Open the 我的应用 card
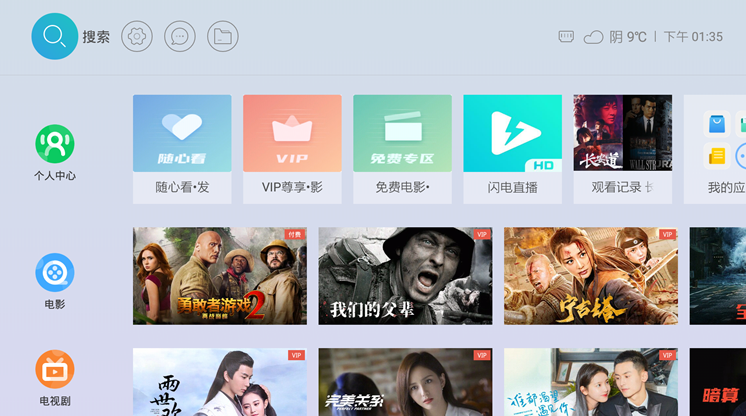This screenshot has height=416, width=746. tap(716, 149)
